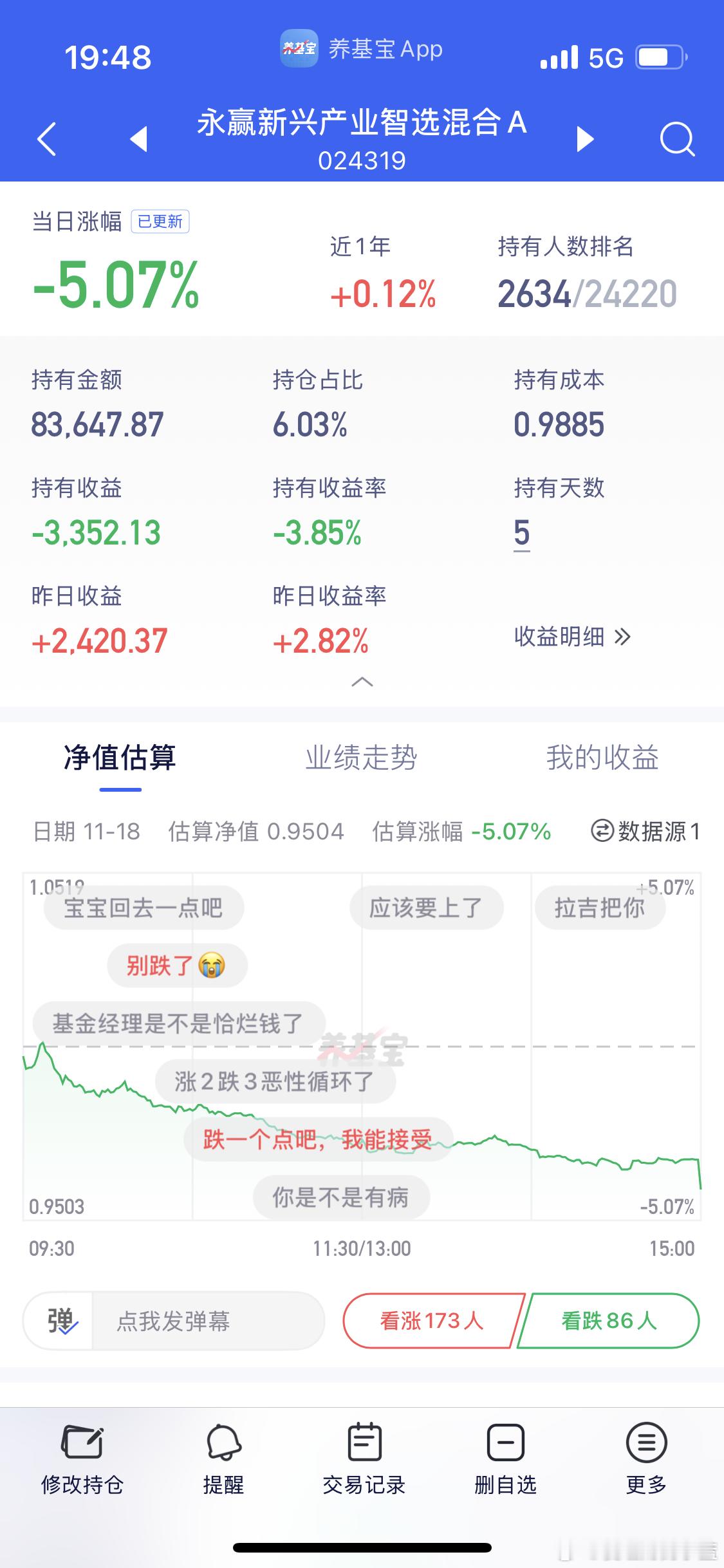
Task: Switch to previous fund with left arrow
Action: point(137,138)
